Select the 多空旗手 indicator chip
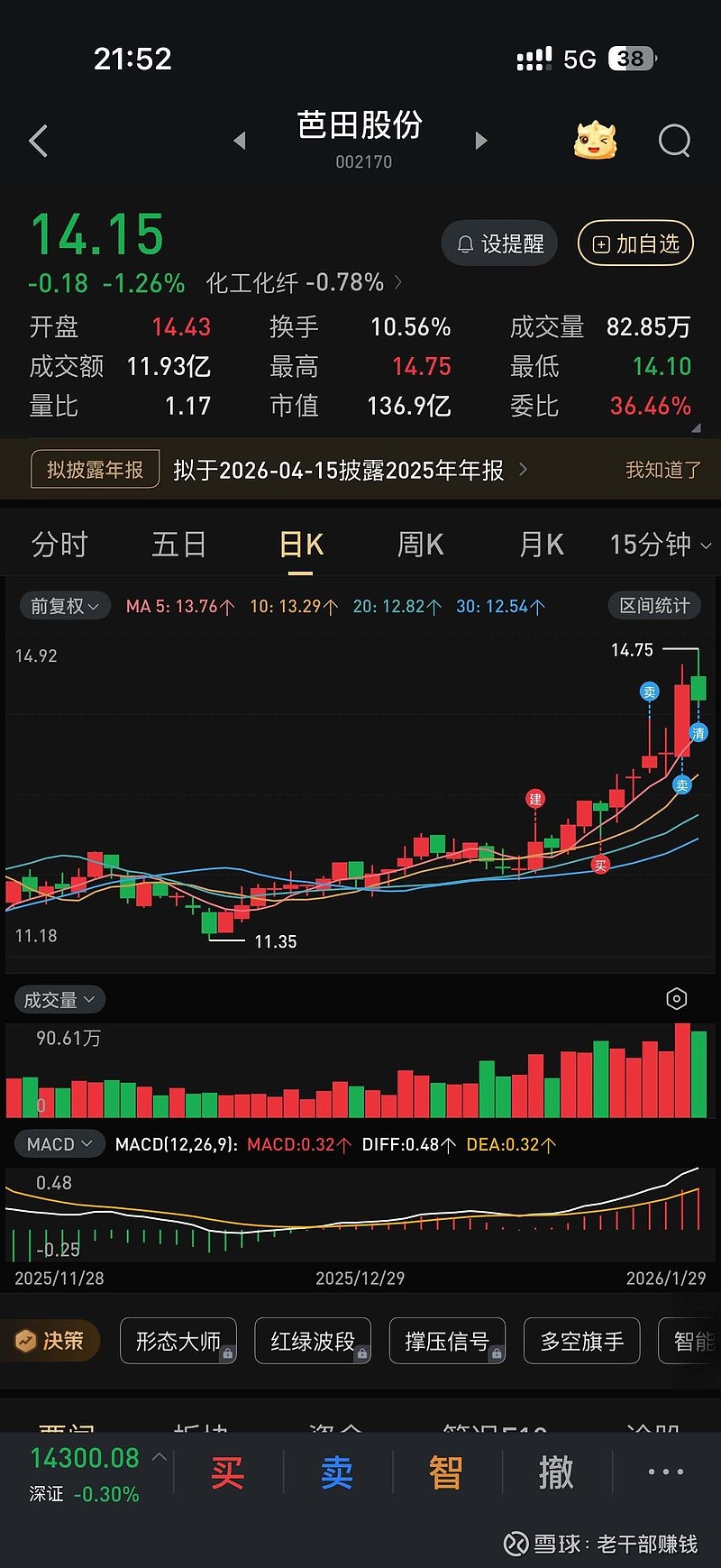This screenshot has height=1568, width=721. pyautogui.click(x=581, y=1341)
